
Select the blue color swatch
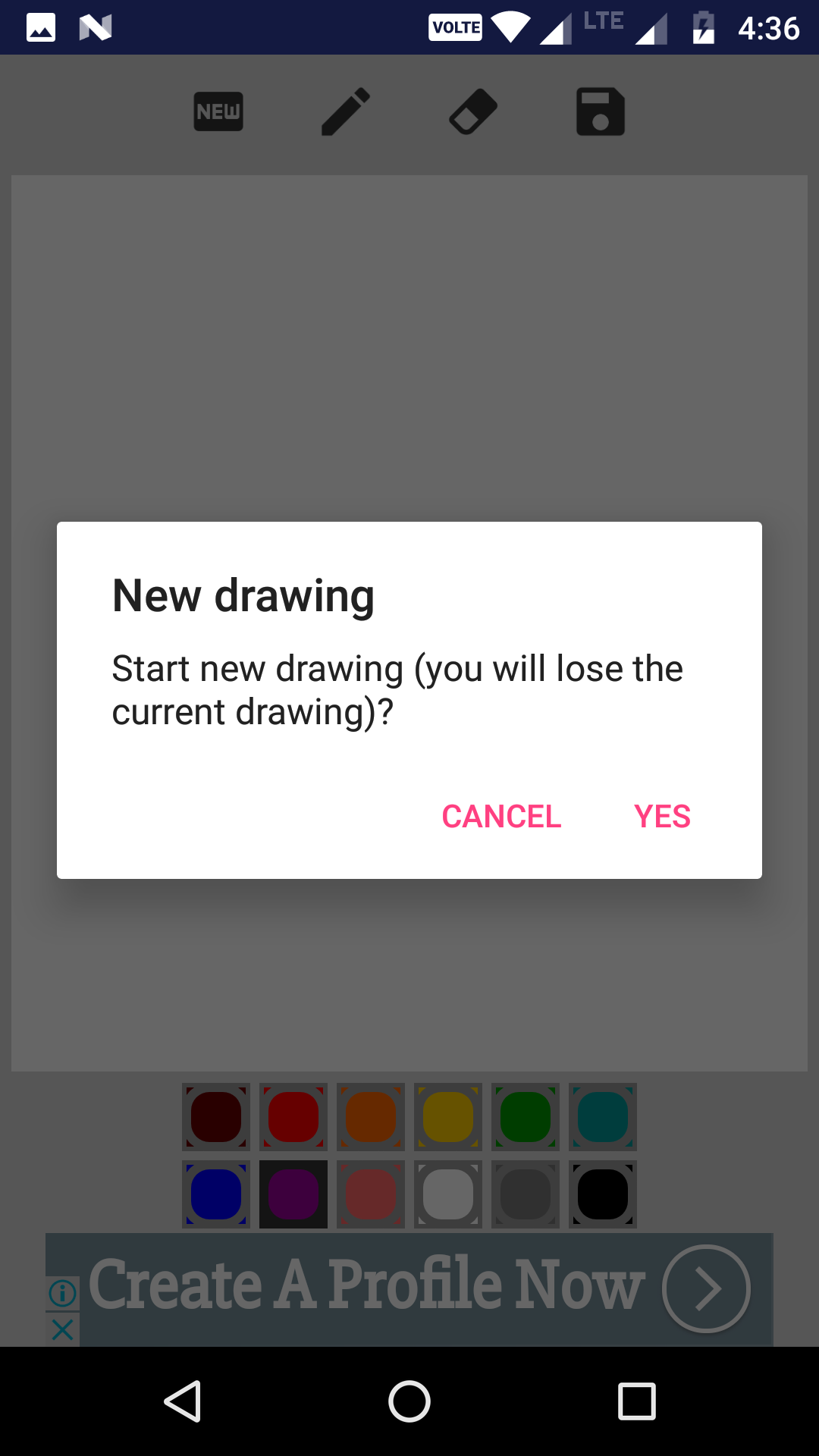[x=215, y=1194]
